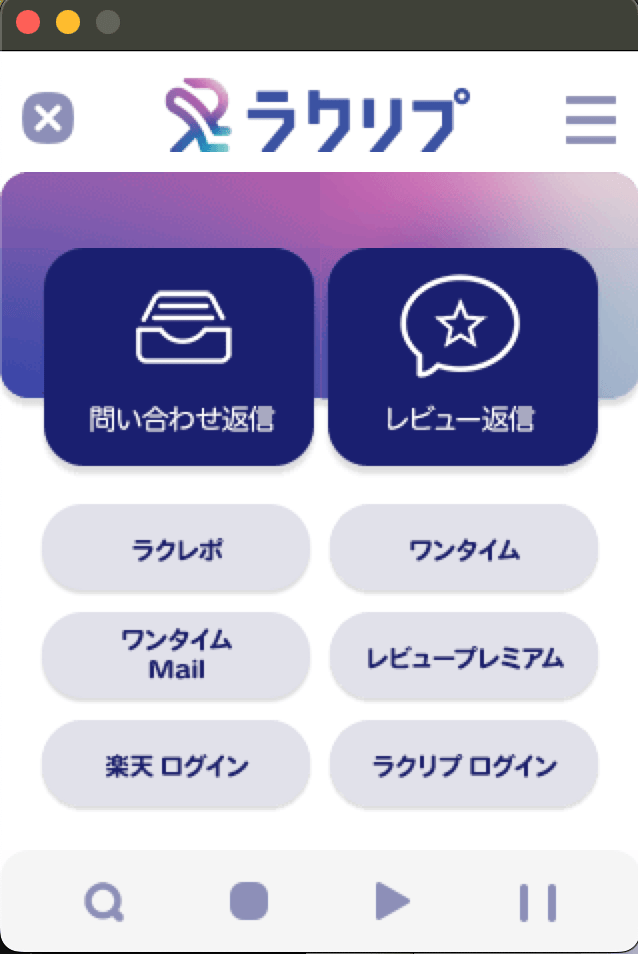Viewport: 638px width, 954px height.
Task: Pause using the pause button
Action: coord(537,902)
